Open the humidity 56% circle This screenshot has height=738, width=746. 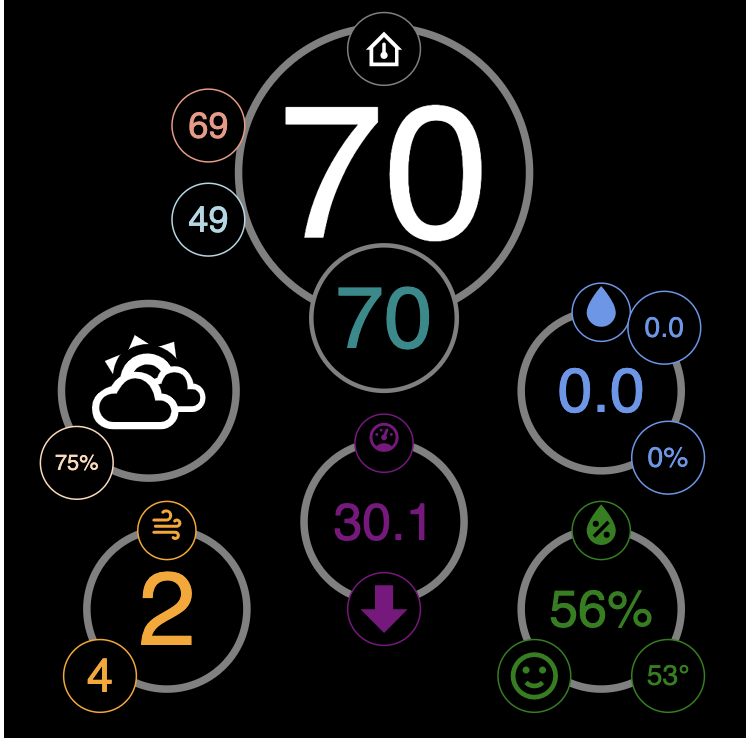[601, 609]
